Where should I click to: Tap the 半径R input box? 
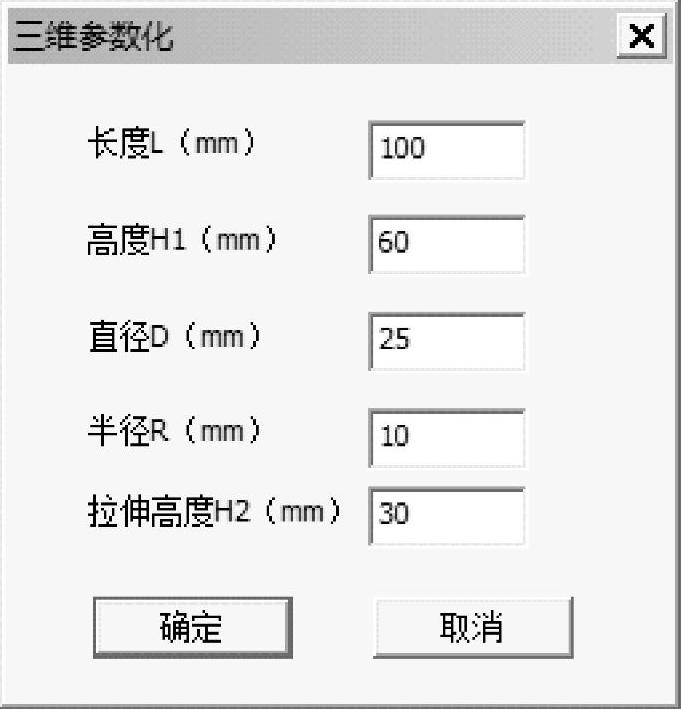tap(446, 437)
